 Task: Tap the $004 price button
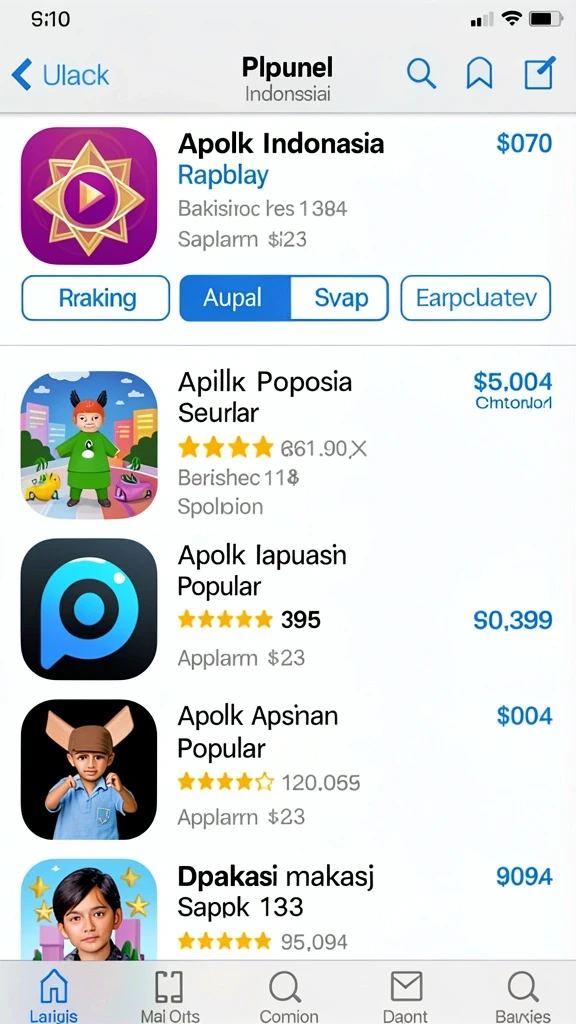click(524, 716)
